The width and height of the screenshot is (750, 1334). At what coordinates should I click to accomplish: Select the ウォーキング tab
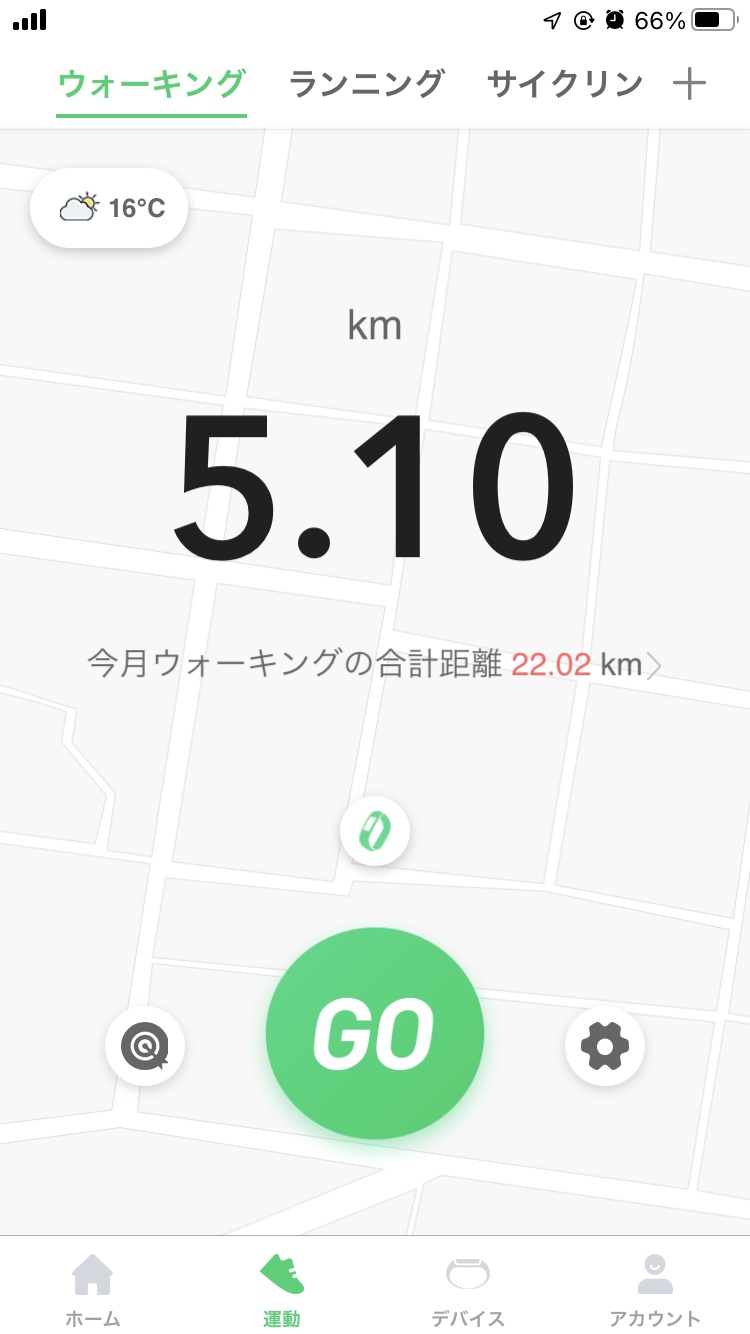(x=151, y=84)
